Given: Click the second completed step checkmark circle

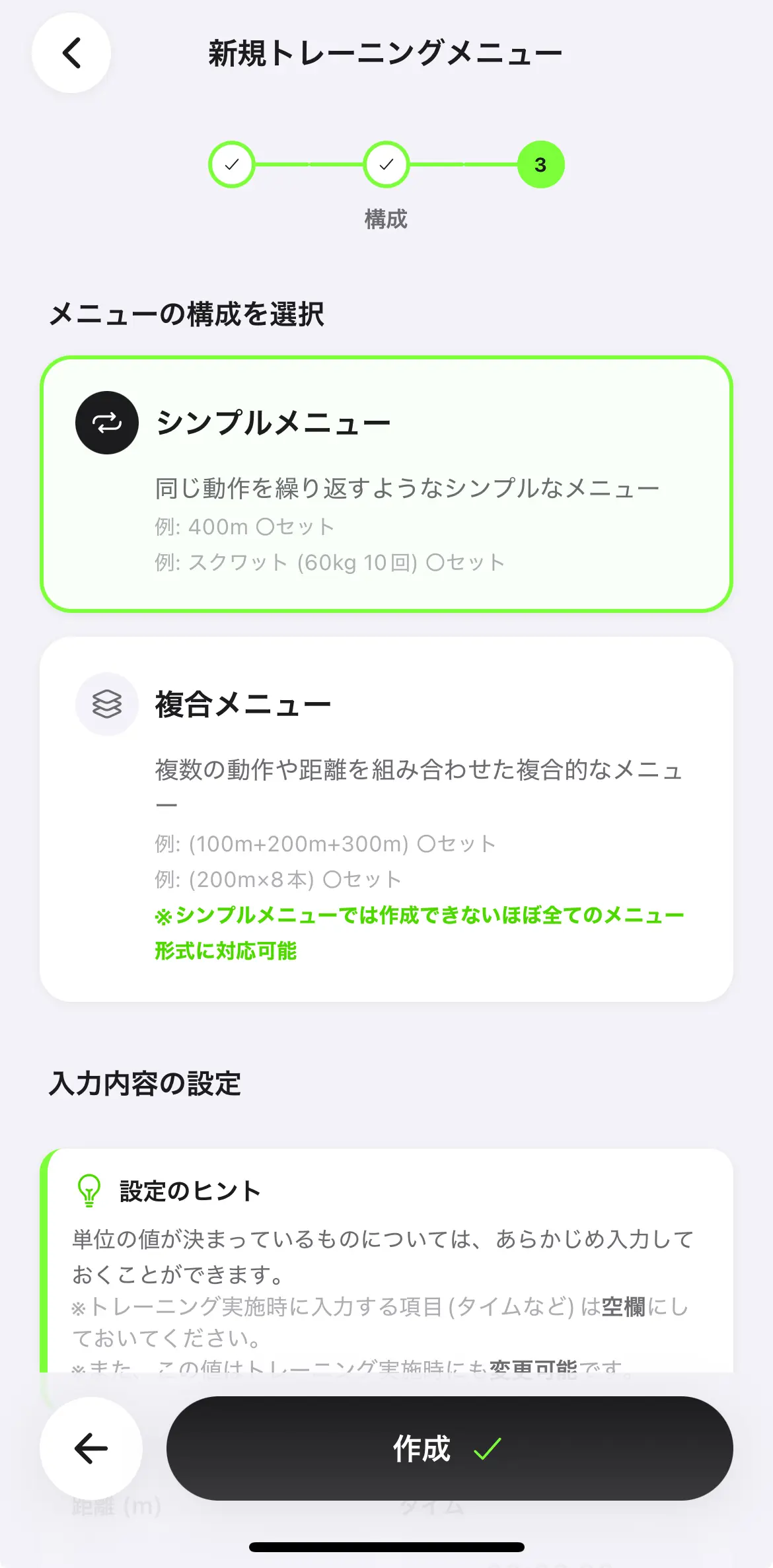Looking at the screenshot, I should [x=386, y=165].
